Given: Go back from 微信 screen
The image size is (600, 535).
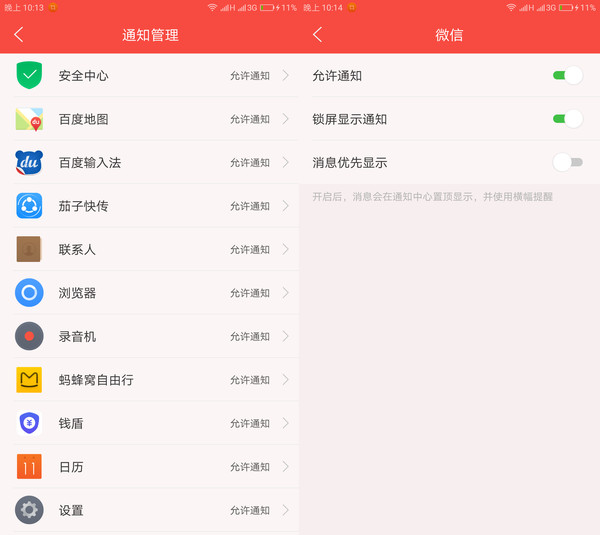Looking at the screenshot, I should [x=318, y=35].
